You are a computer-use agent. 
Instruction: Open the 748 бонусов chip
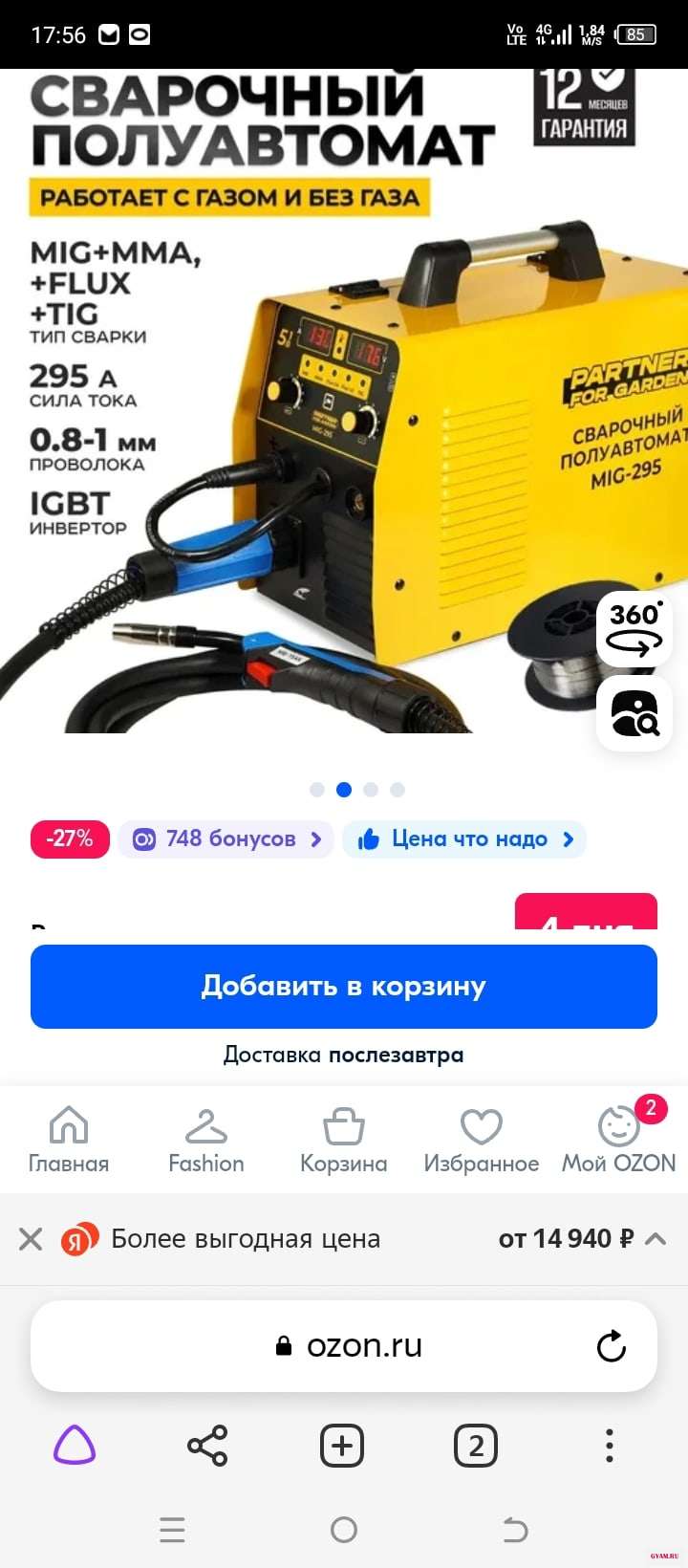click(226, 839)
